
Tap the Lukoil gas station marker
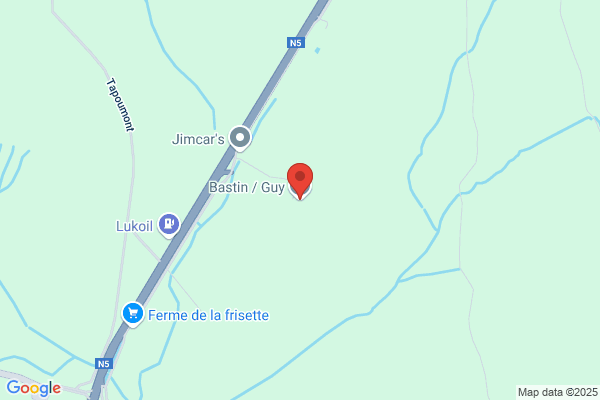(169, 225)
